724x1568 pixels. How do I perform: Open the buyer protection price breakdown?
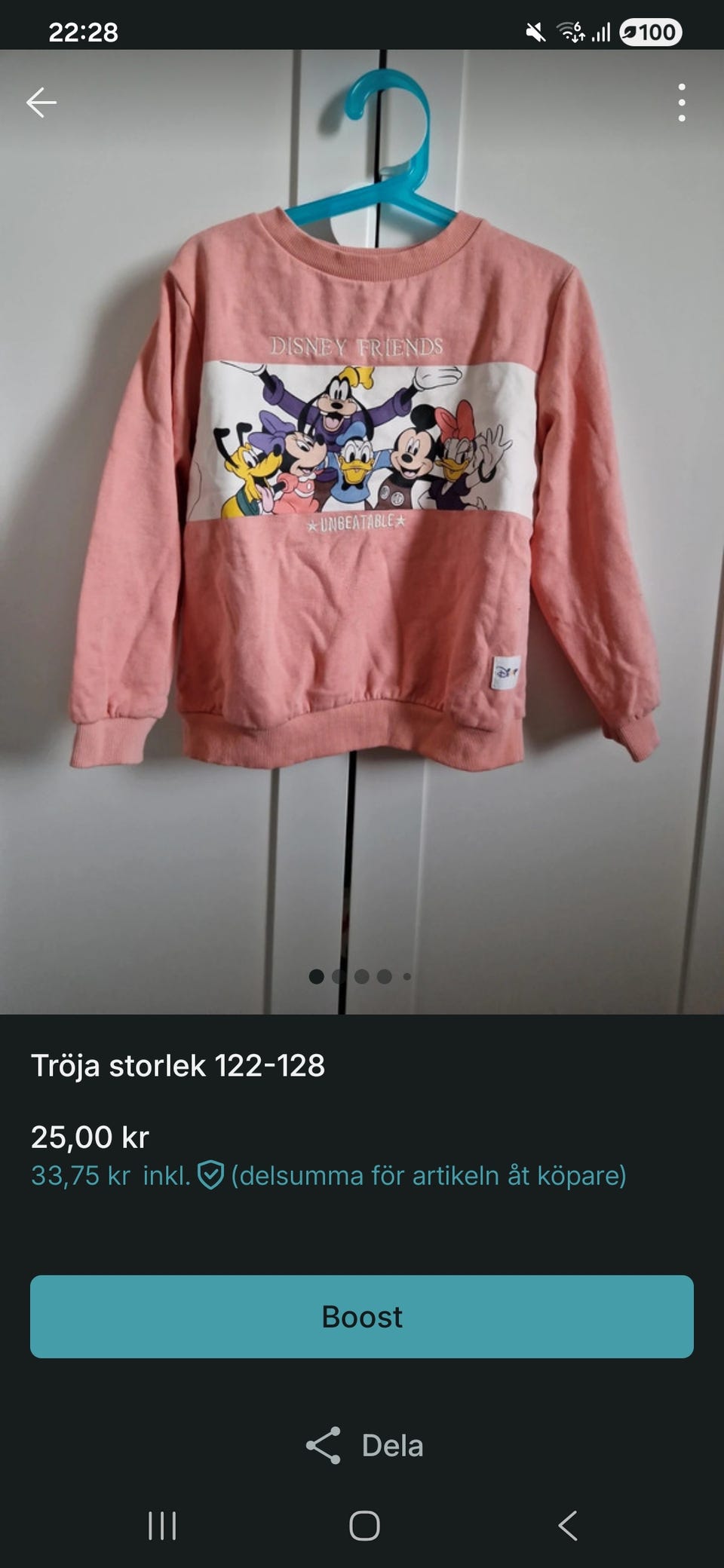329,1175
